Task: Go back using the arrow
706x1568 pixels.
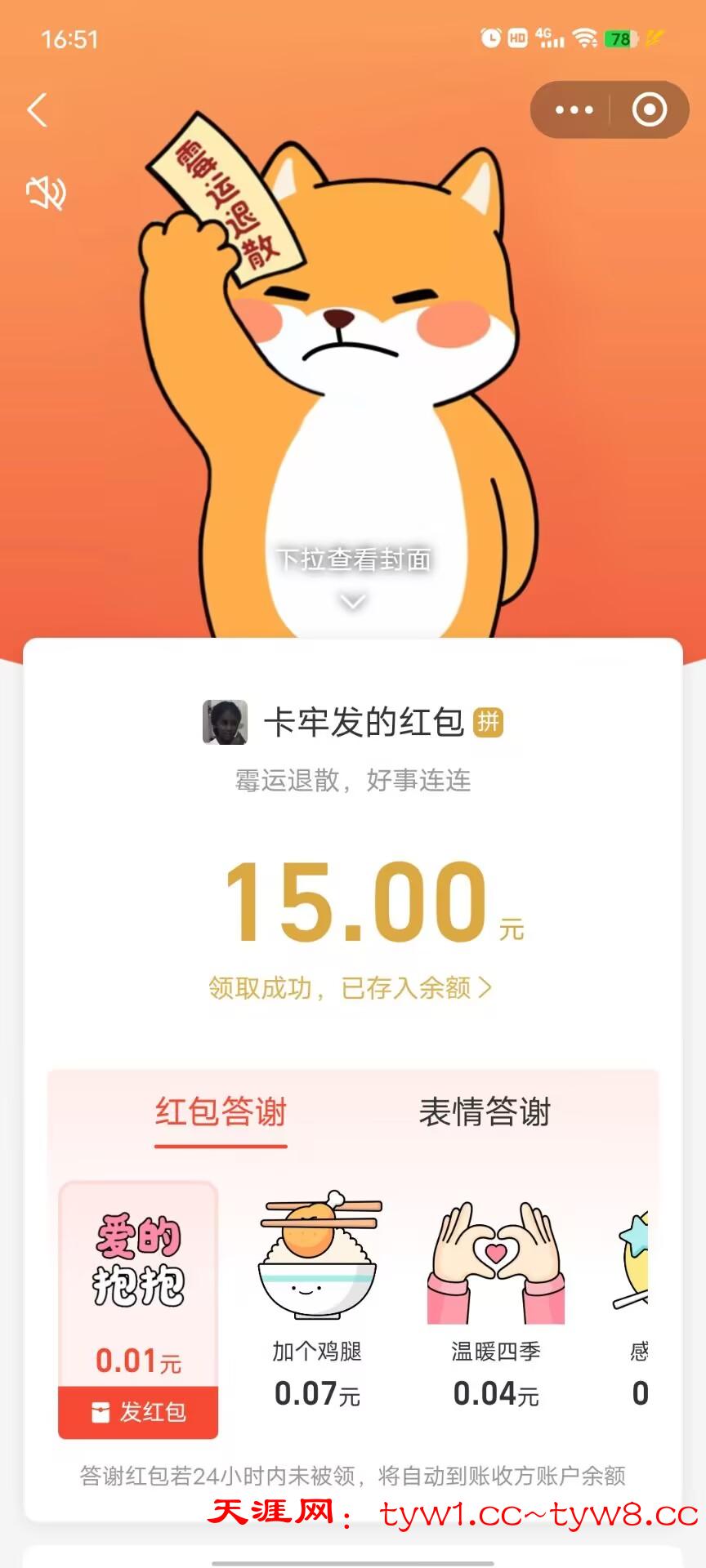Action: [x=38, y=110]
